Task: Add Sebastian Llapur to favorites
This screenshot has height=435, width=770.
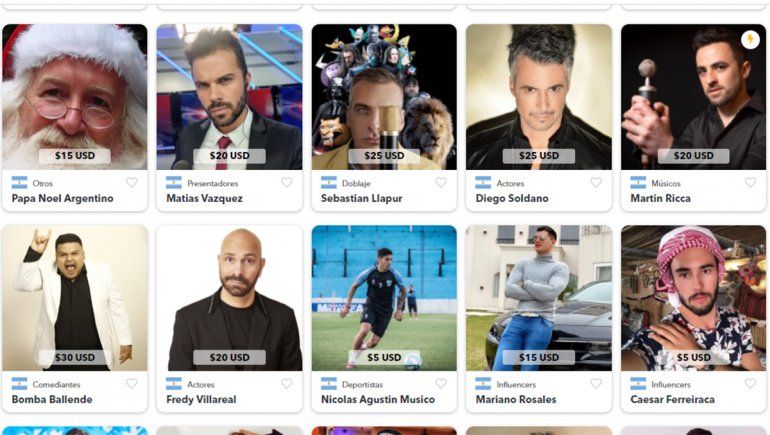Action: click(441, 183)
